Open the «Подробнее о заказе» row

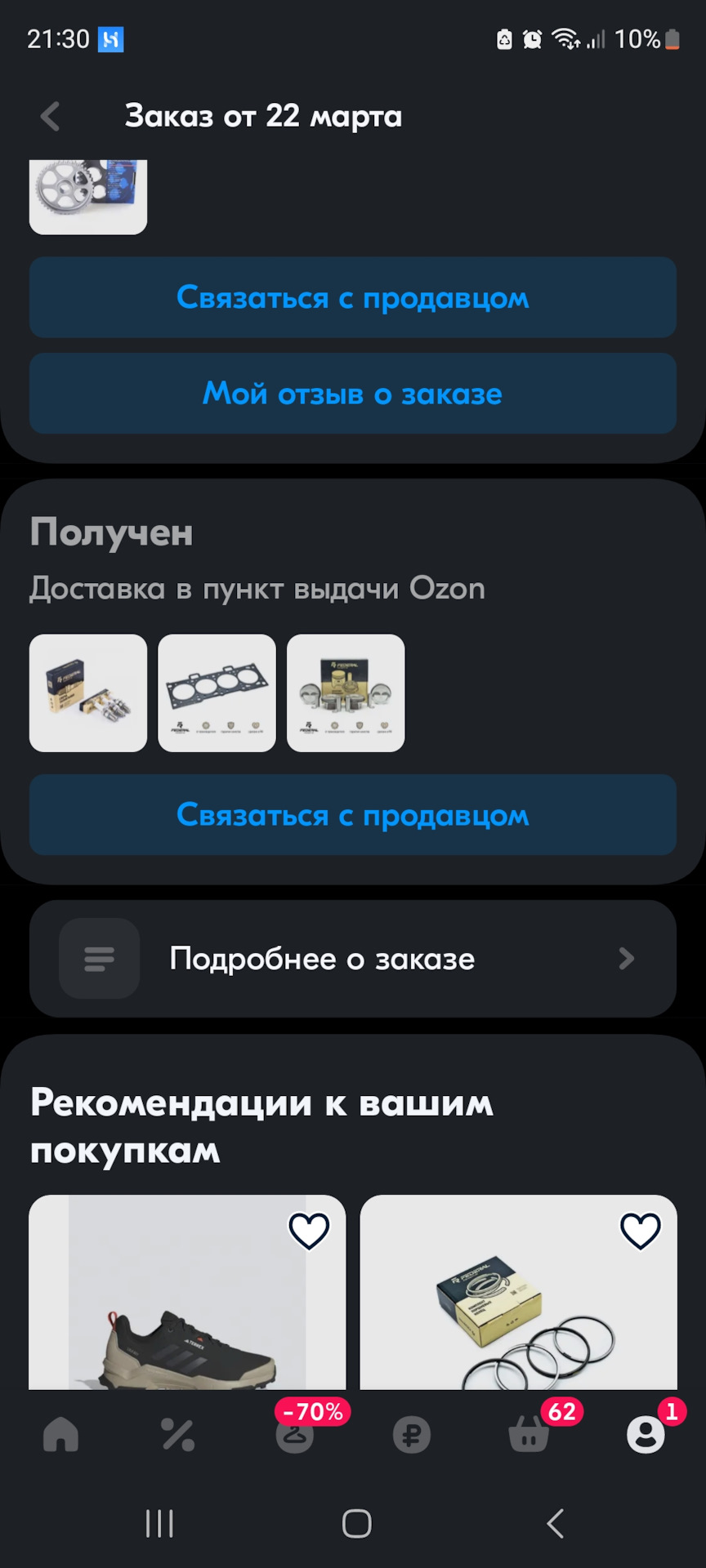pyautogui.click(x=353, y=959)
